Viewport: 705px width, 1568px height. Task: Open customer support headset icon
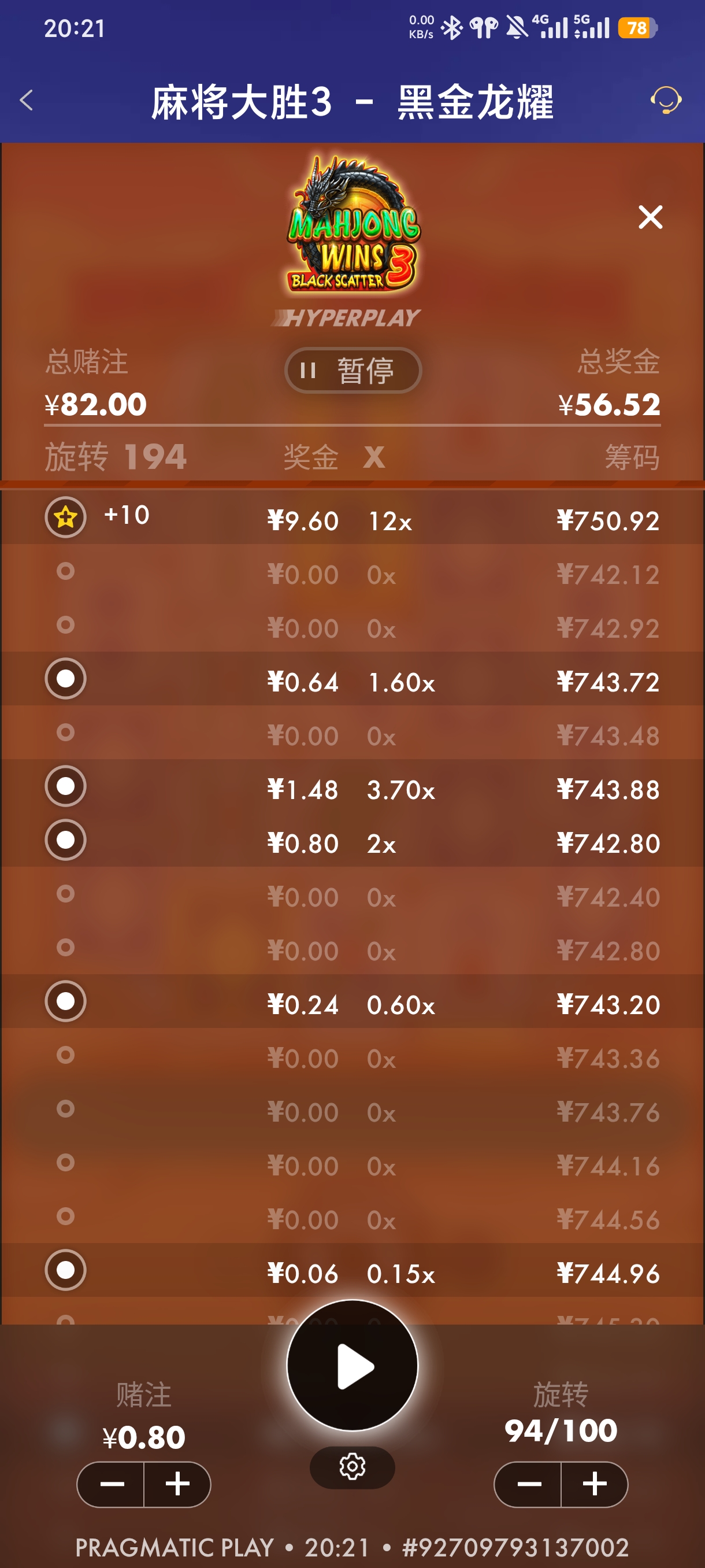point(666,101)
